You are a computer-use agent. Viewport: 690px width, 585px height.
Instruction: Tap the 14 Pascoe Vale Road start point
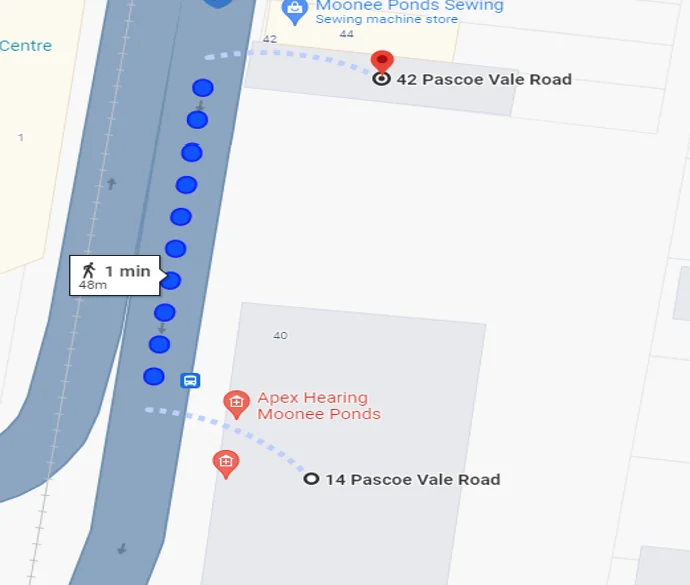click(x=311, y=479)
